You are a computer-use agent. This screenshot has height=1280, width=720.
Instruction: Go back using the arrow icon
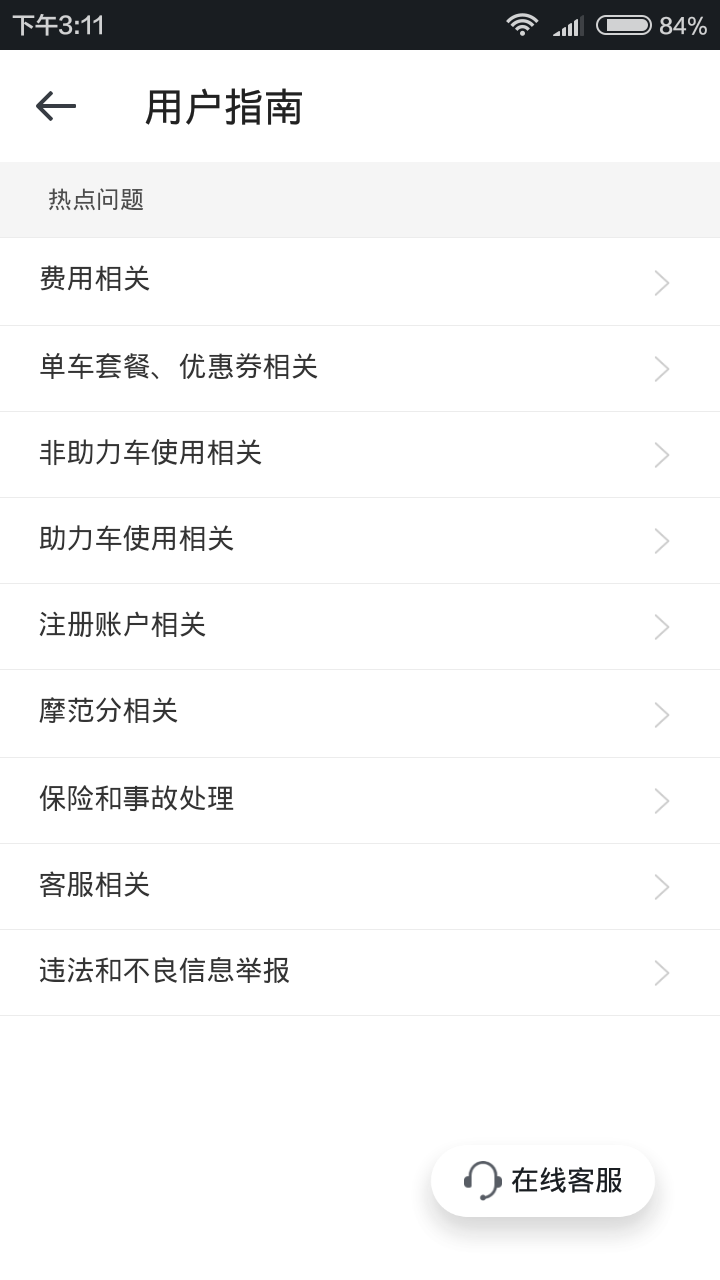(x=56, y=106)
